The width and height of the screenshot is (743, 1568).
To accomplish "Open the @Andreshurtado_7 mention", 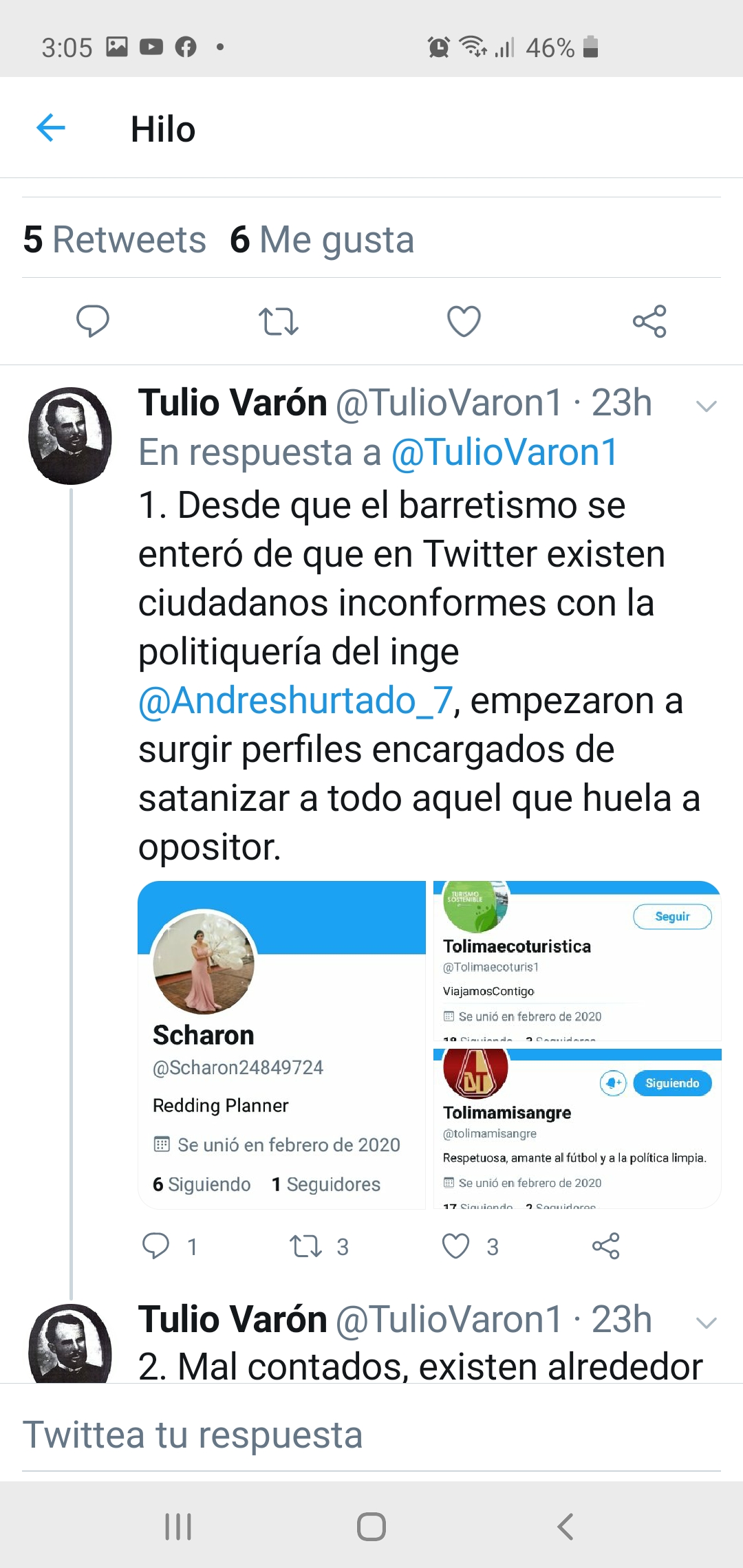I will coord(296,701).
